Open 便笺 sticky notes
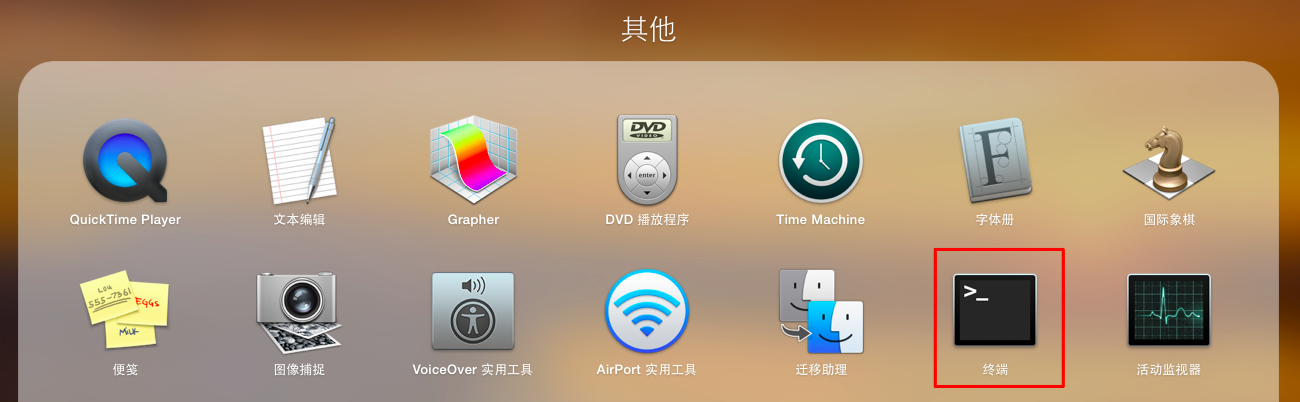Image resolution: width=1300 pixels, height=402 pixels. (x=125, y=310)
